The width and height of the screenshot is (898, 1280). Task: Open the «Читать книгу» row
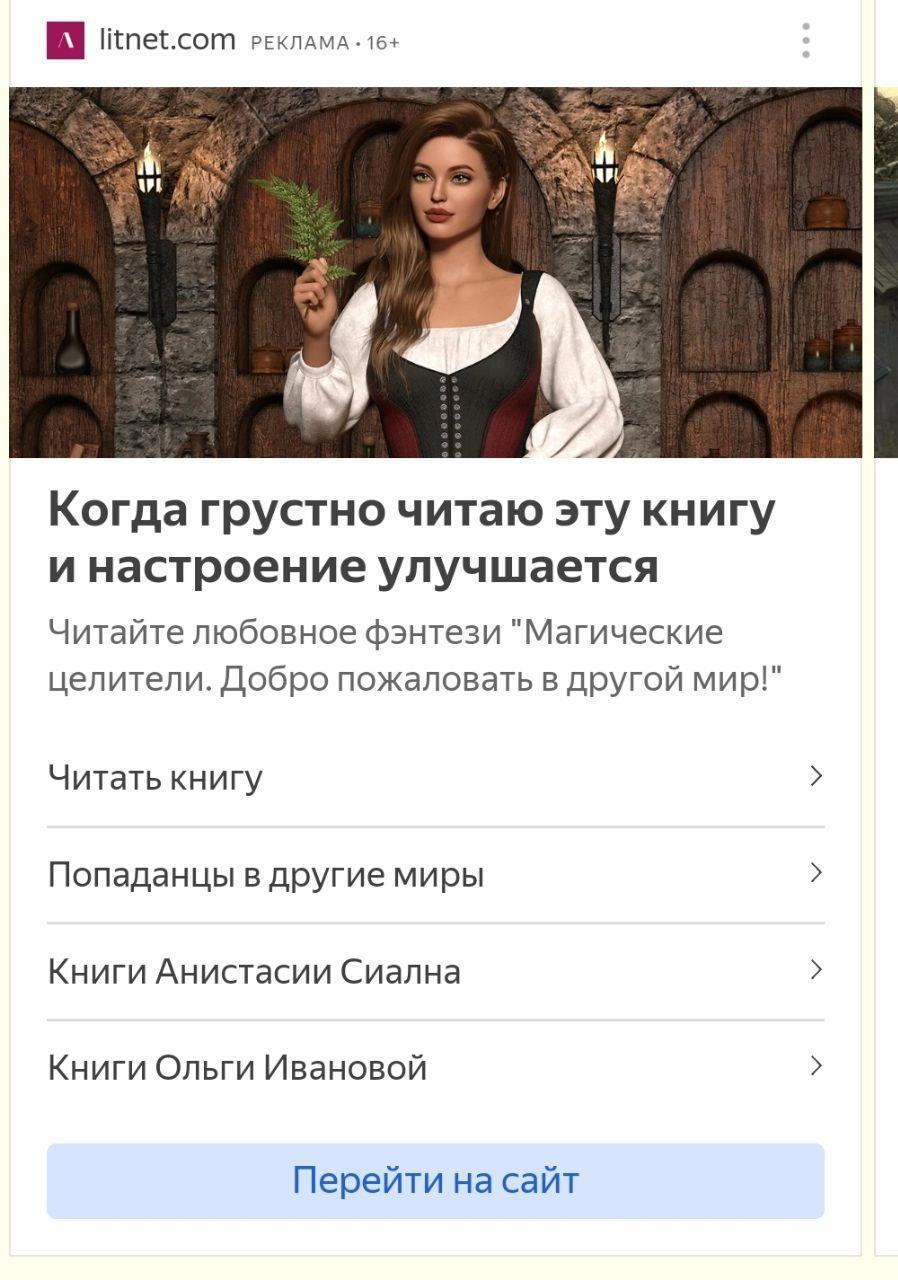tap(435, 778)
